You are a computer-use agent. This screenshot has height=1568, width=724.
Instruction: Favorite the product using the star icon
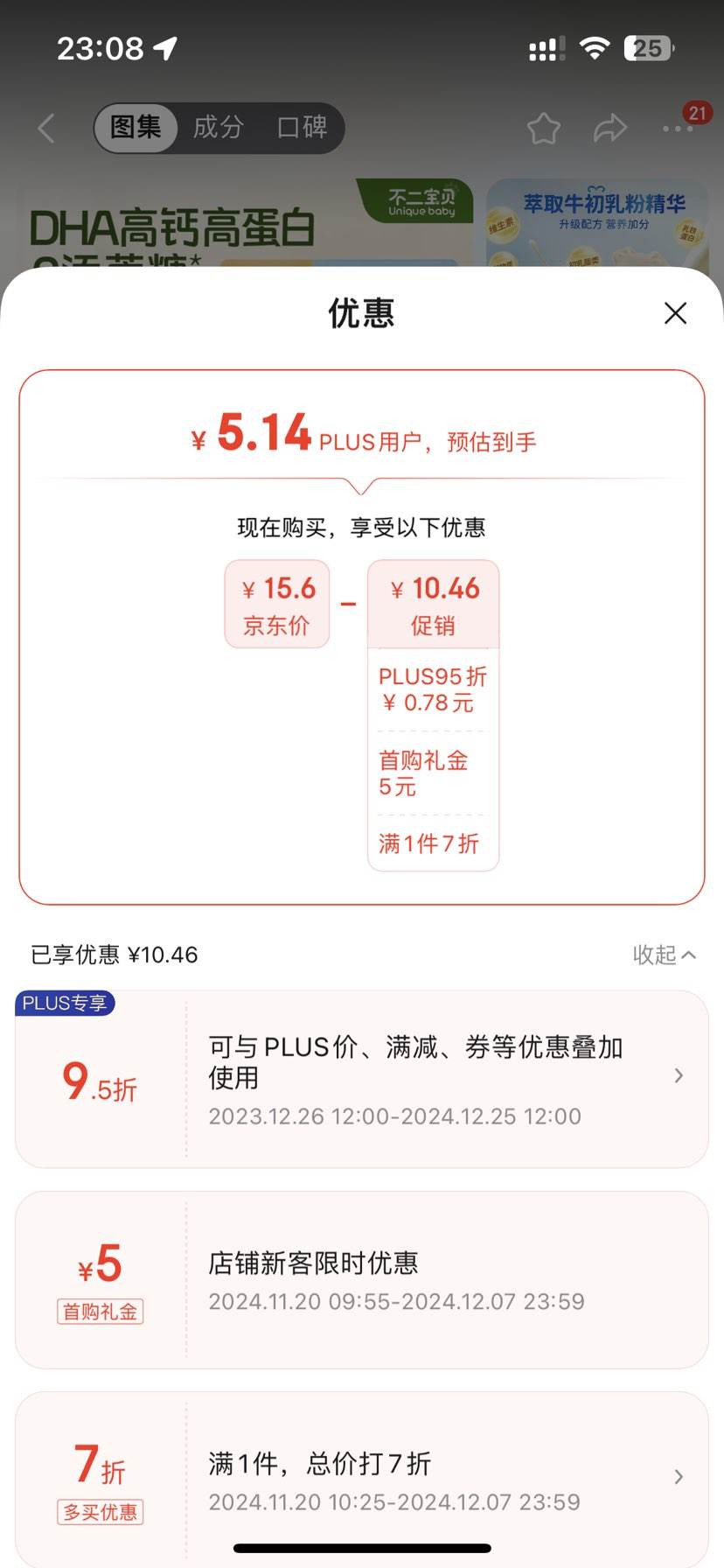point(543,128)
